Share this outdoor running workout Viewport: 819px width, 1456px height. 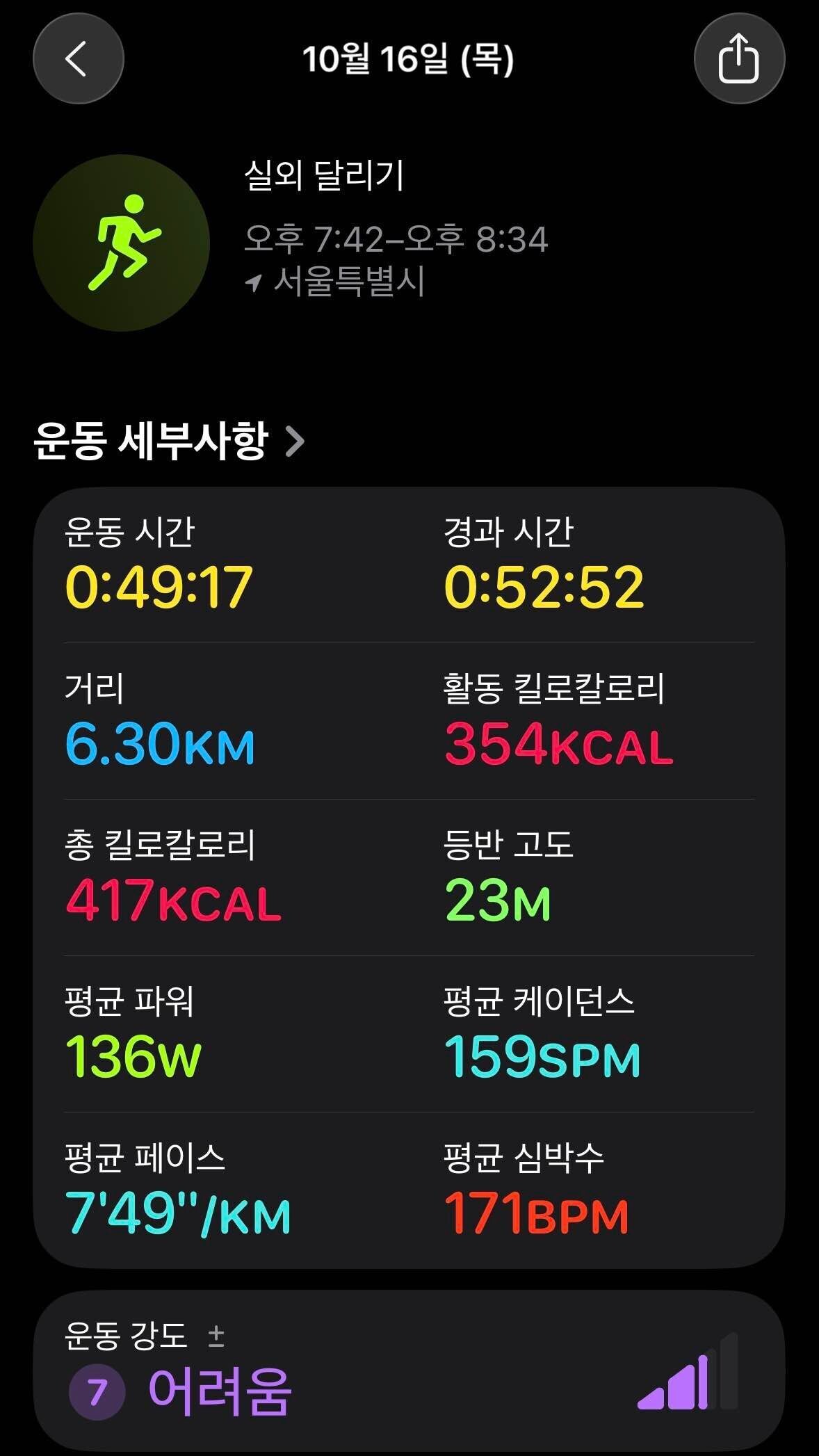739,58
